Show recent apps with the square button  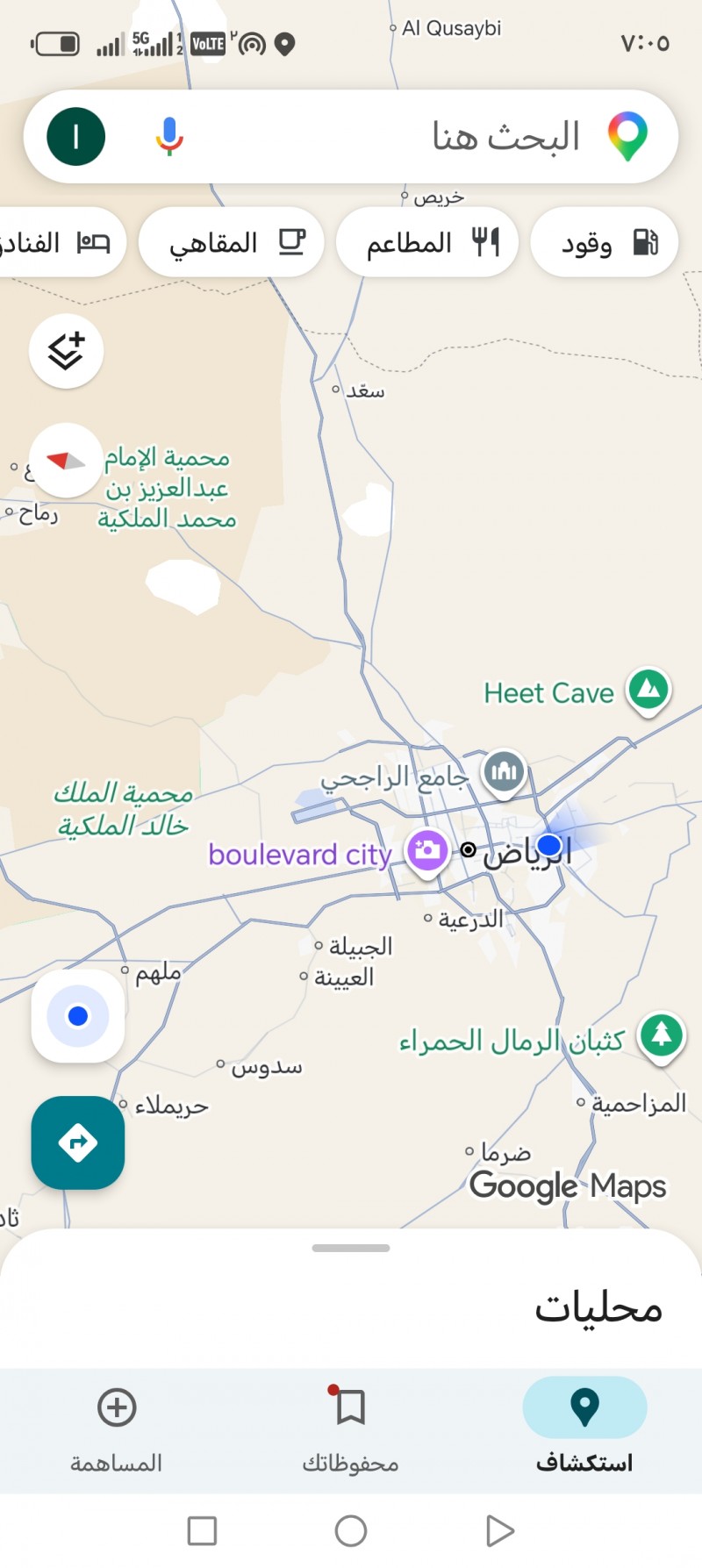point(202,1531)
